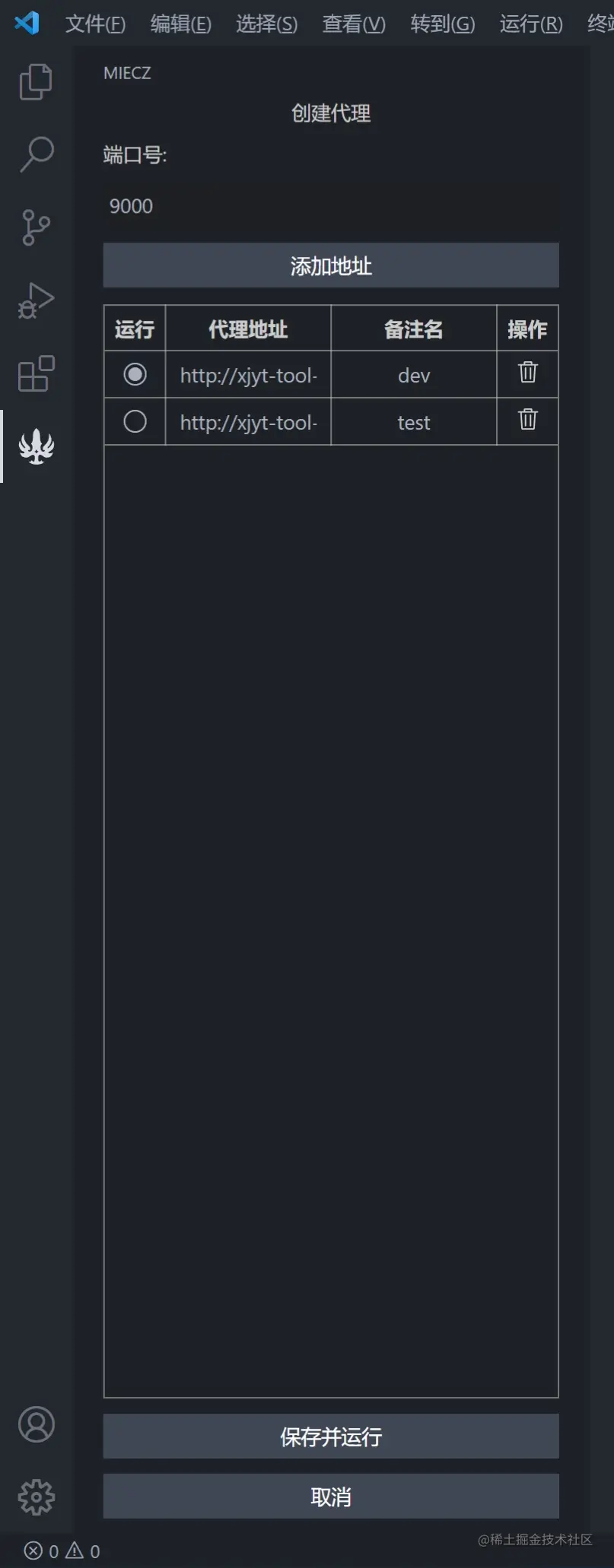Open the 选择(S) menu
Screen dimensions: 614x1568
266,24
